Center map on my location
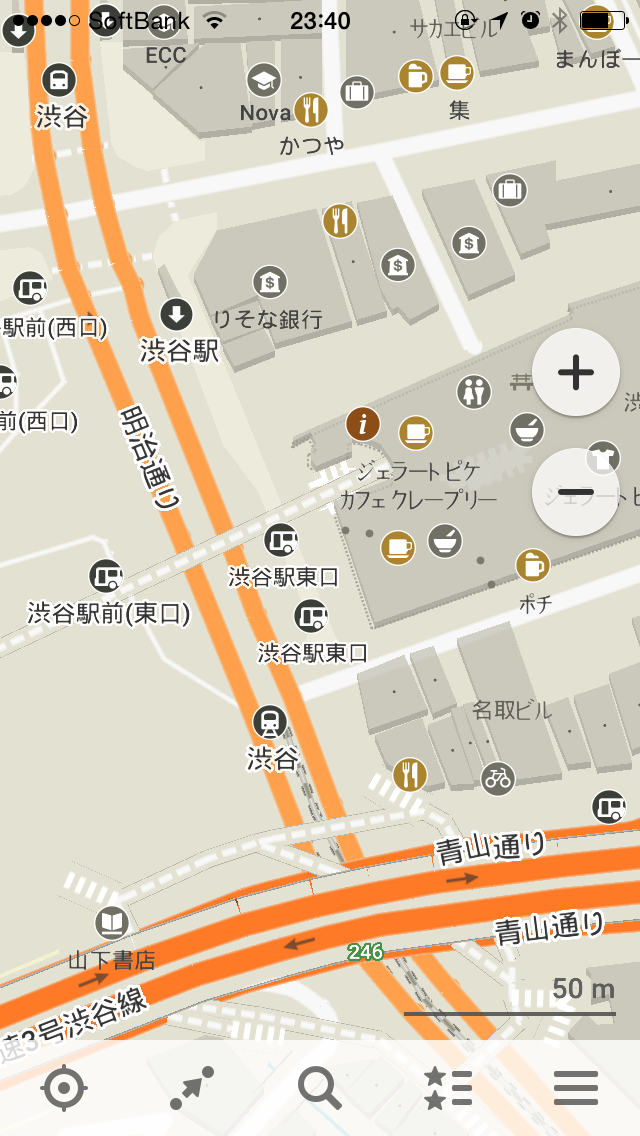640x1136 pixels. click(65, 1087)
